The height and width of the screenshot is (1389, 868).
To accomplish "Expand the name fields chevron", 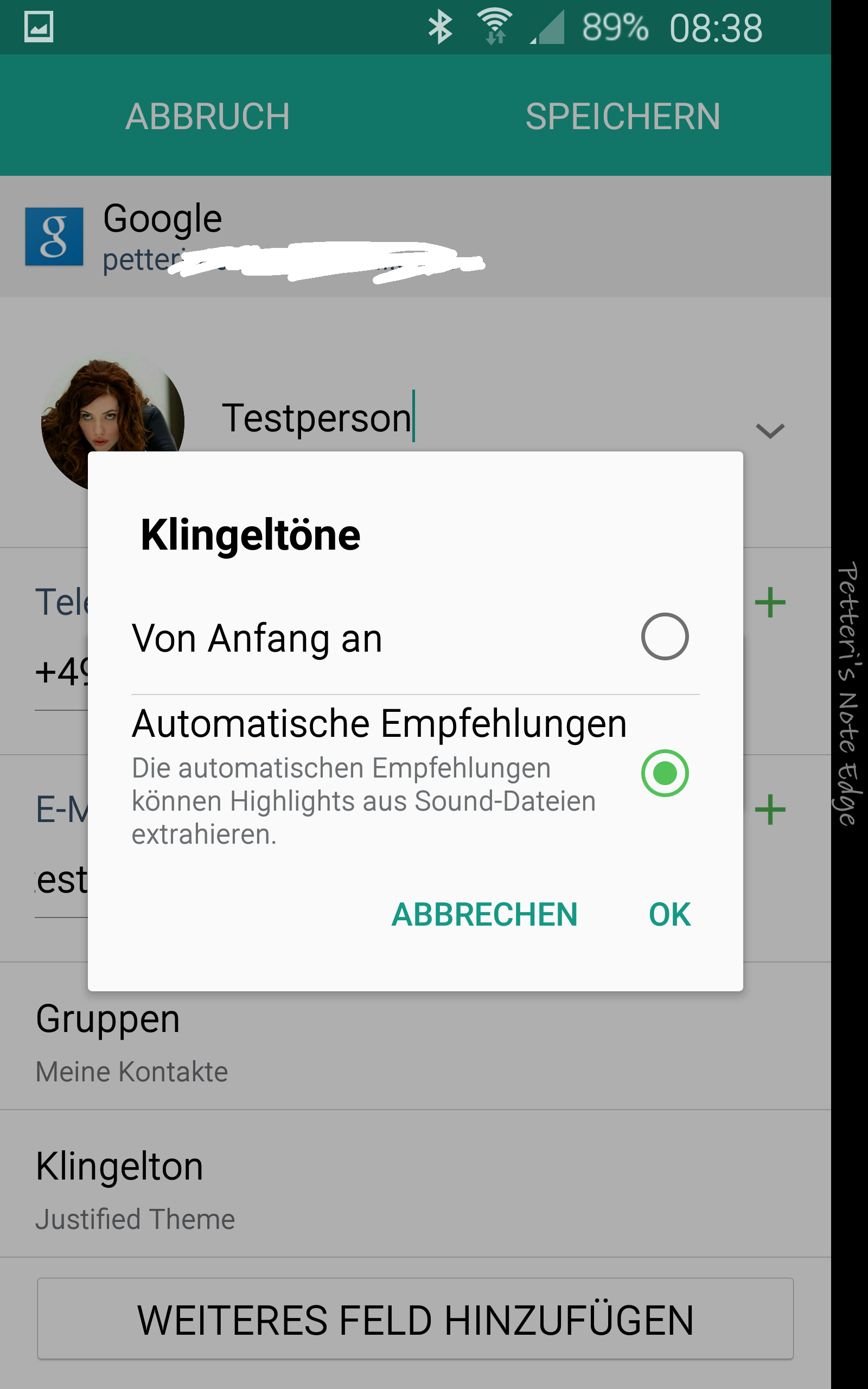I will [770, 430].
